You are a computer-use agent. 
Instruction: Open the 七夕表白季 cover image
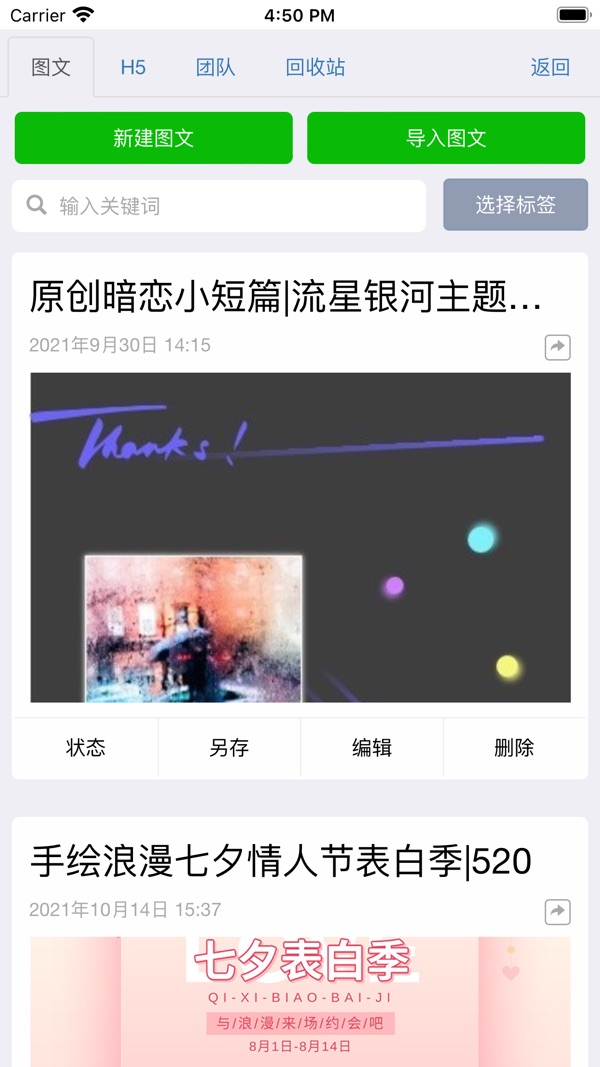[300, 1002]
